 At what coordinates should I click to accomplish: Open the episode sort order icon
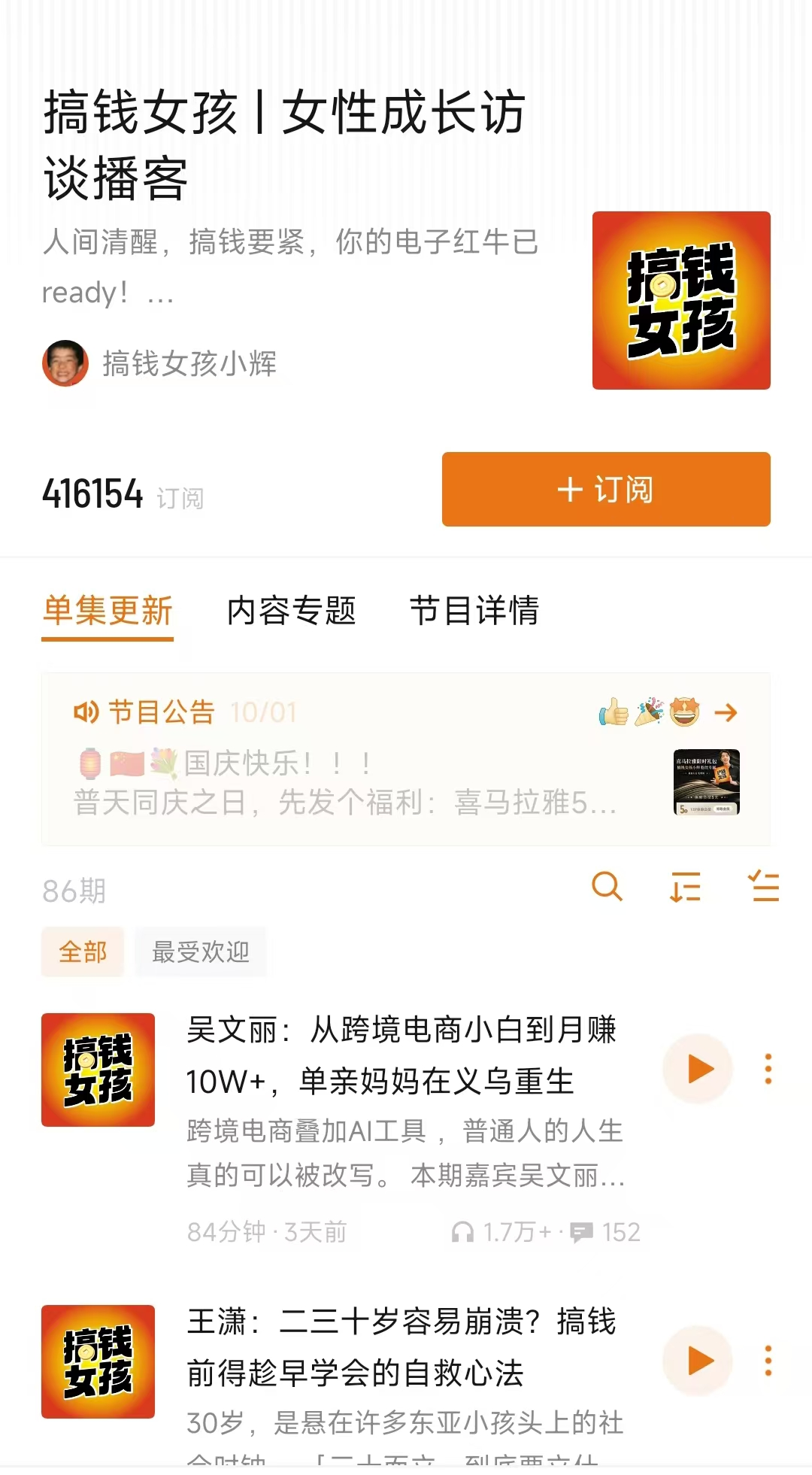click(686, 888)
